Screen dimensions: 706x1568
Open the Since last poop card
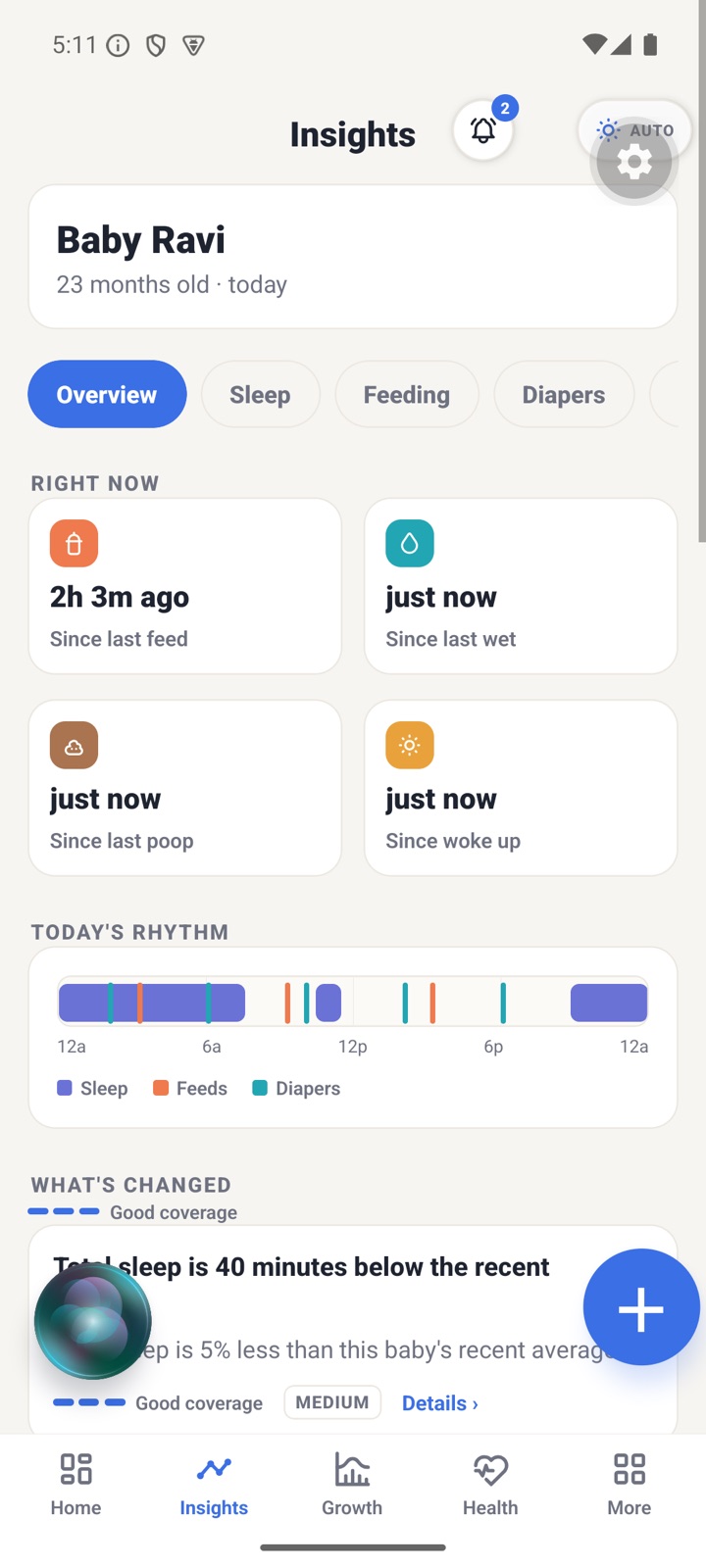pyautogui.click(x=185, y=788)
